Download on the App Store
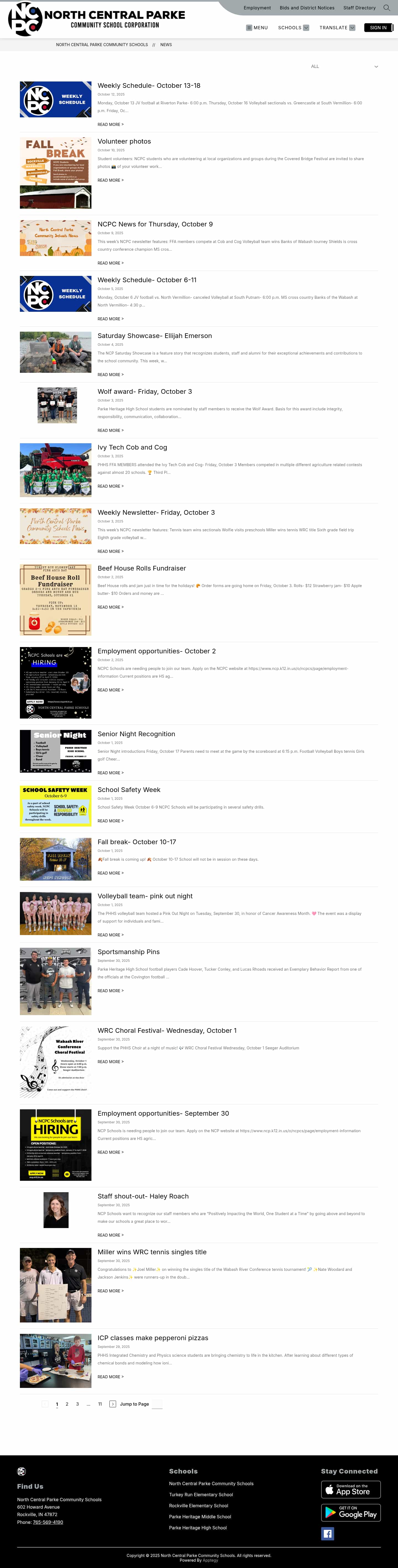Viewport: 398px width, 1568px height. click(x=350, y=1490)
